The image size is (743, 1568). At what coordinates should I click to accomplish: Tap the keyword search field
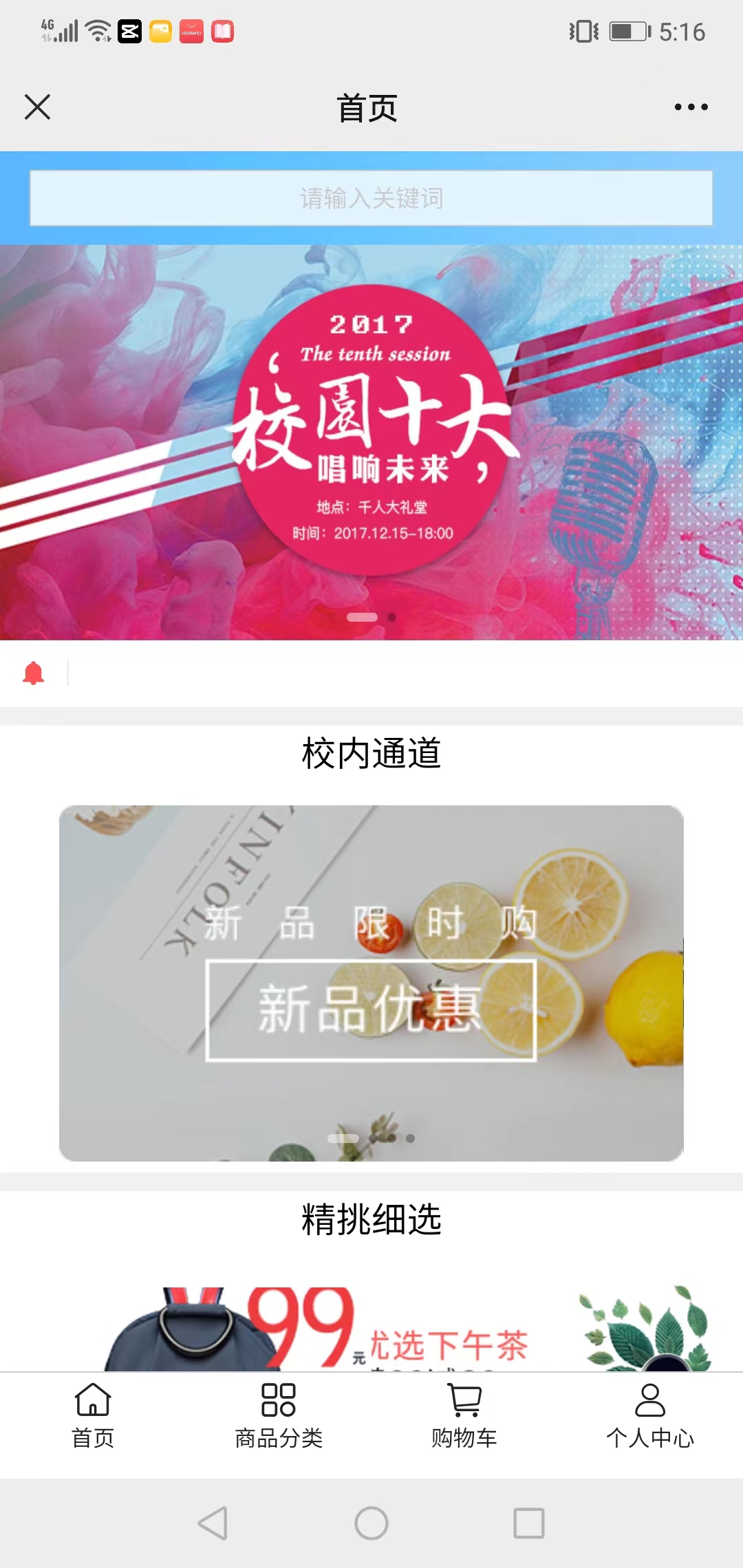tap(371, 198)
